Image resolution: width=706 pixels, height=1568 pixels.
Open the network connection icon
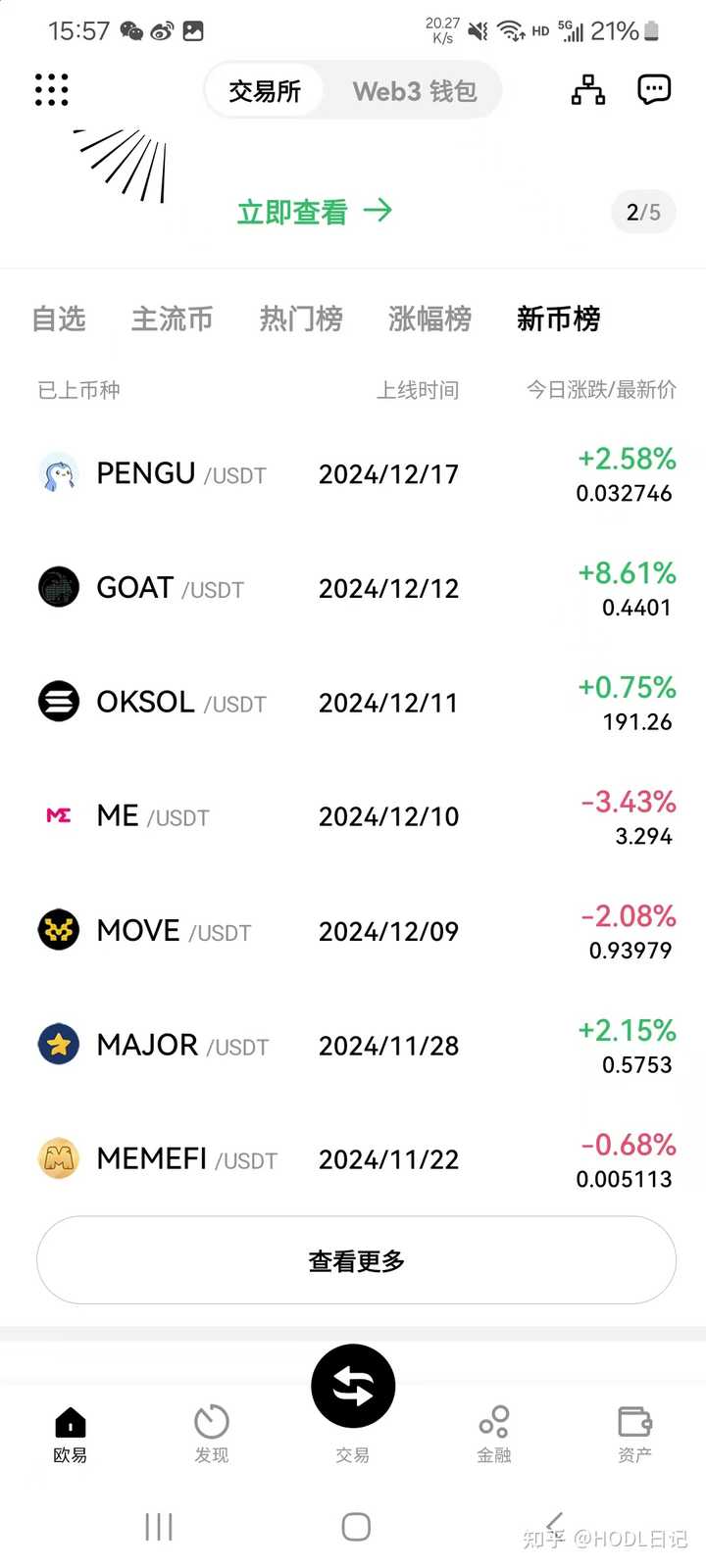[x=588, y=90]
